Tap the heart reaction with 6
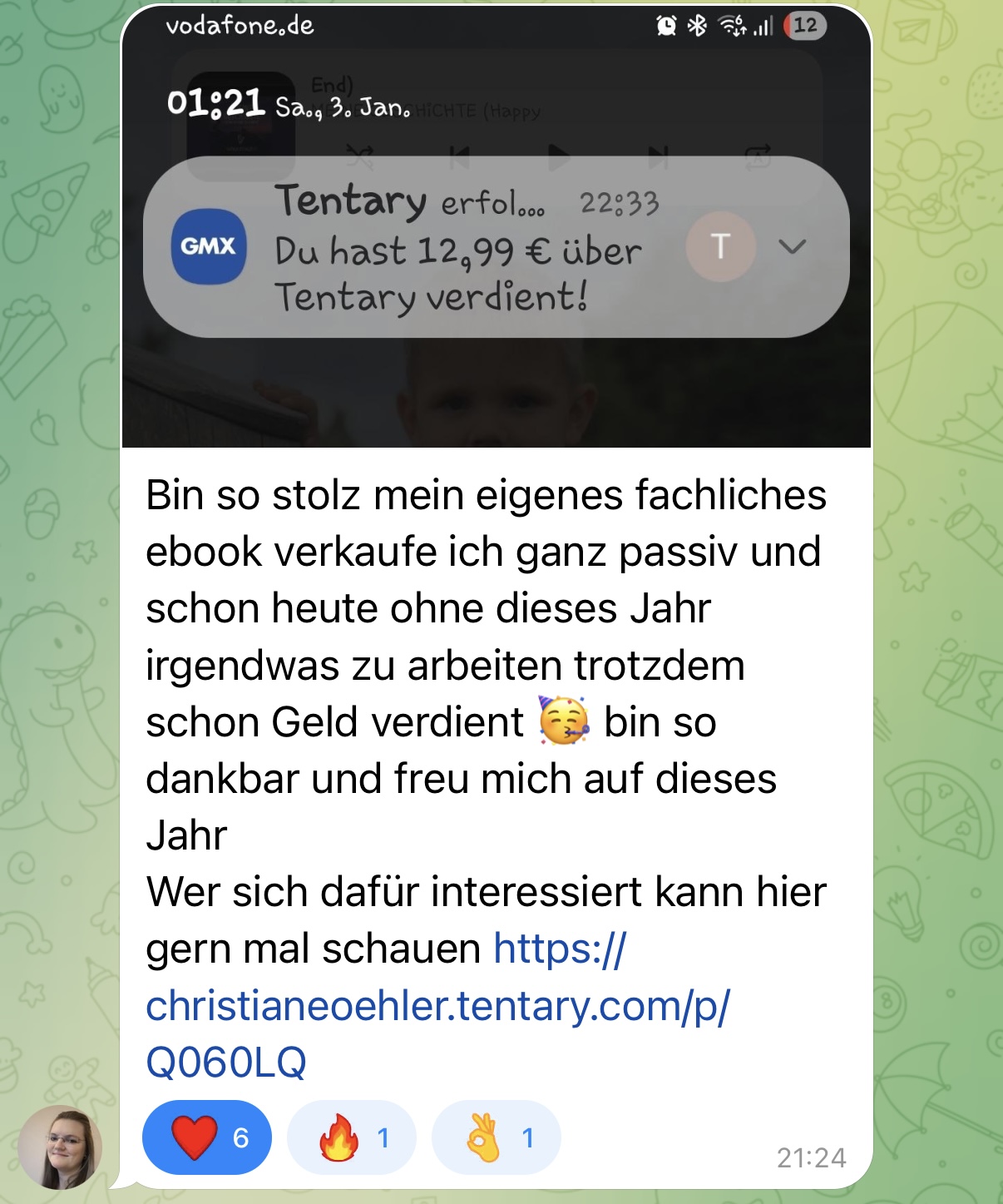The height and width of the screenshot is (1204, 1003). tap(207, 1137)
